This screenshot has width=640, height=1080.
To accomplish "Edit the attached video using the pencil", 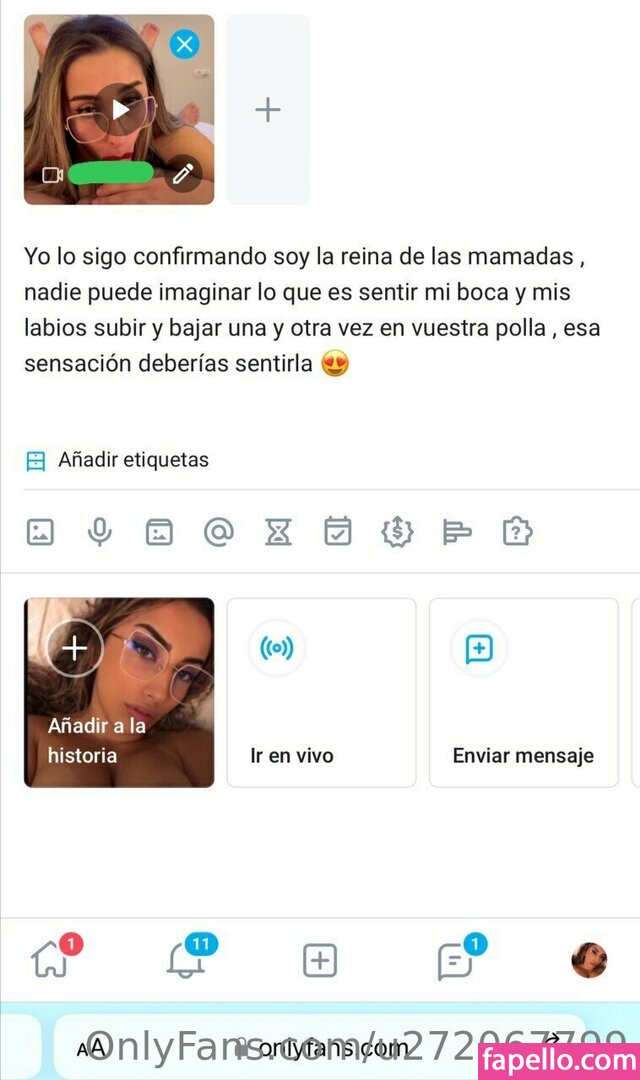I will click(182, 174).
